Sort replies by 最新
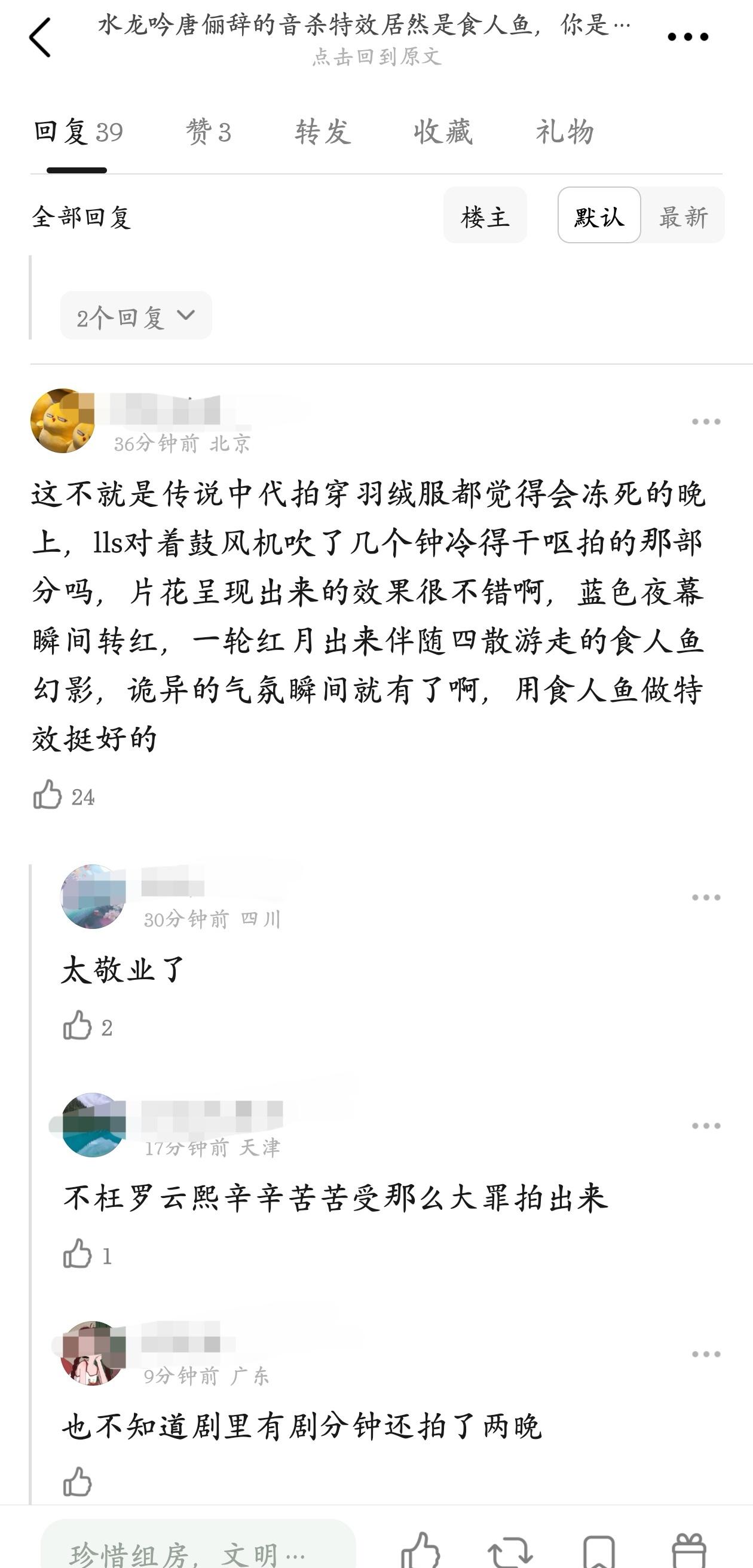 click(x=683, y=215)
